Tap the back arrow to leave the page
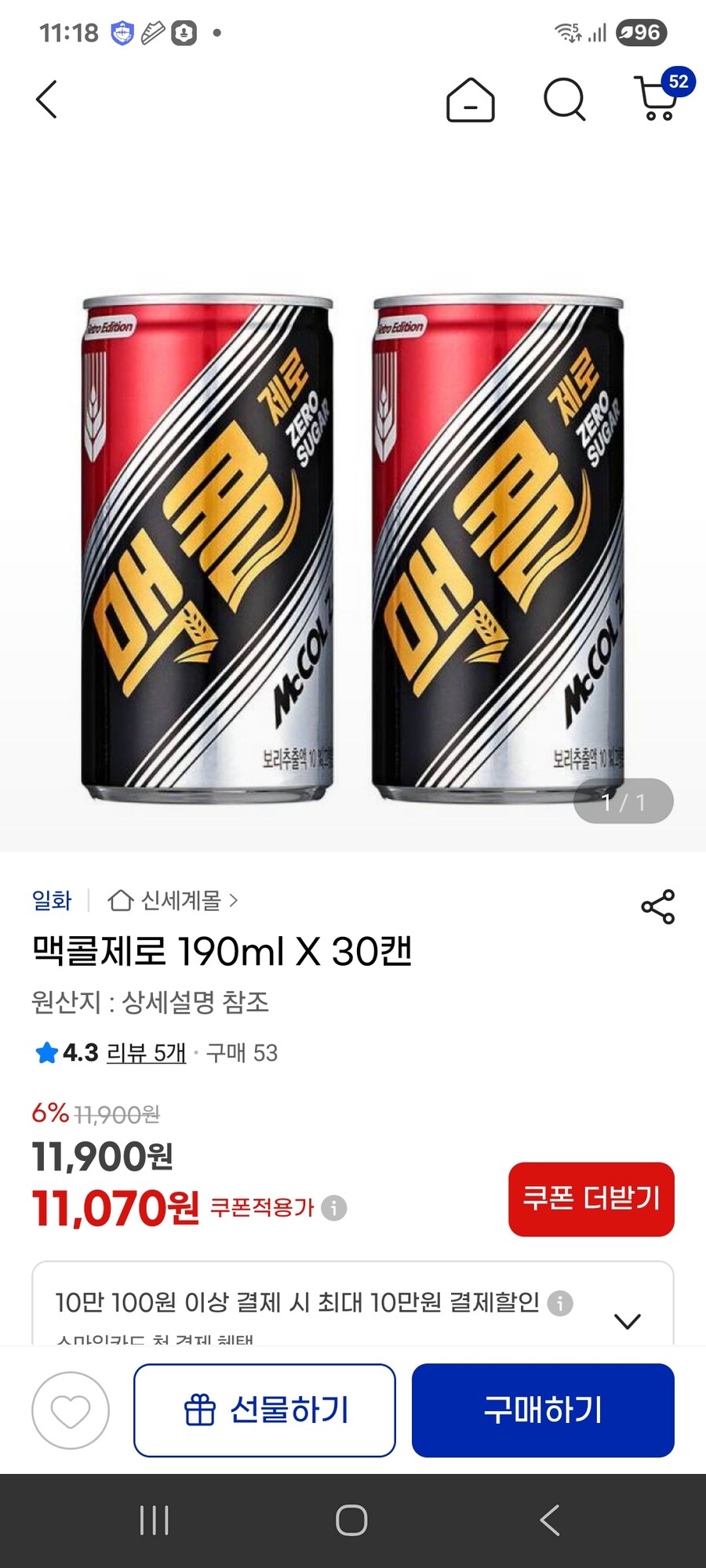The image size is (706, 1568). 46,100
